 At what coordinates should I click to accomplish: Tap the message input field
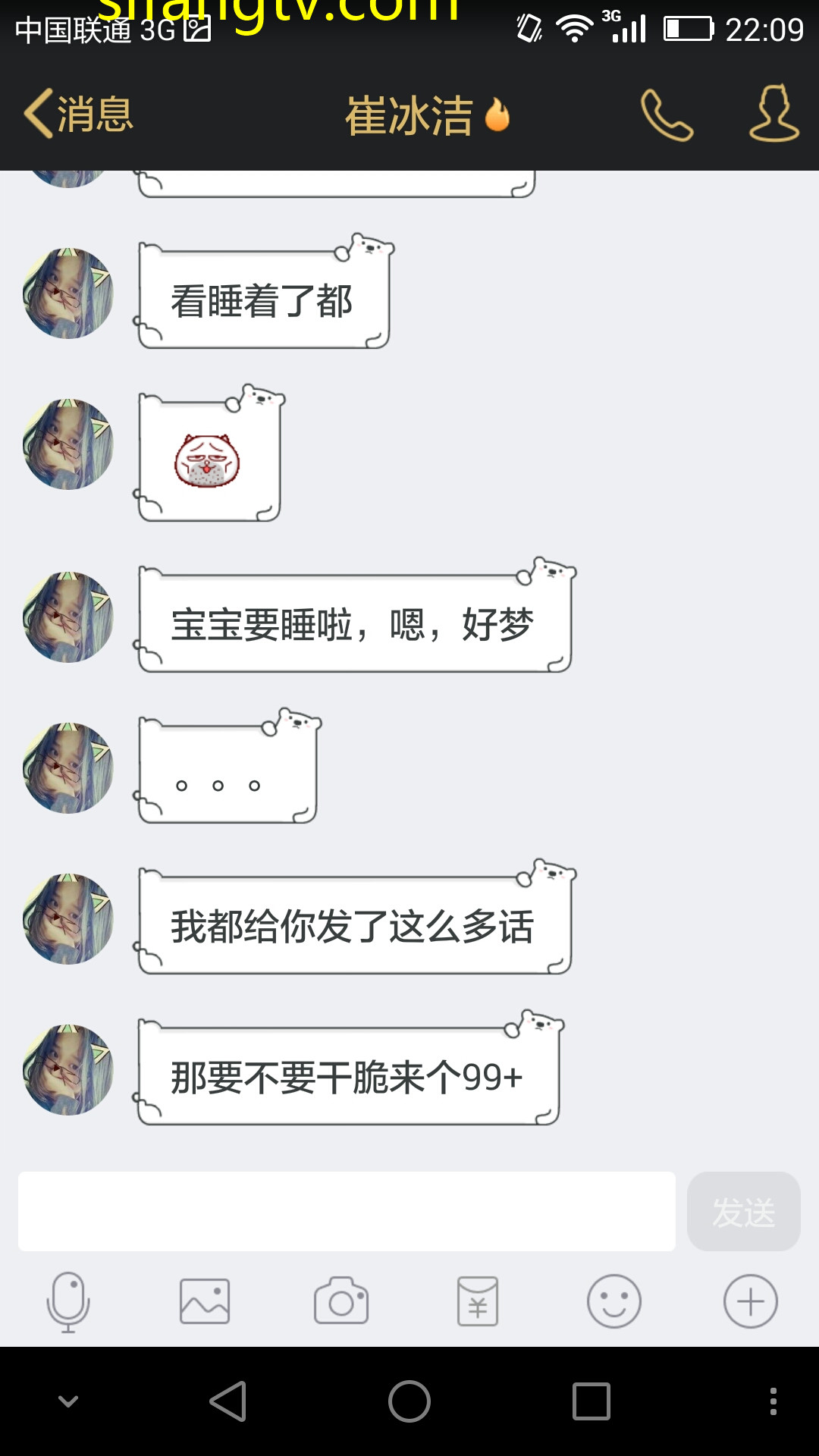[347, 1211]
